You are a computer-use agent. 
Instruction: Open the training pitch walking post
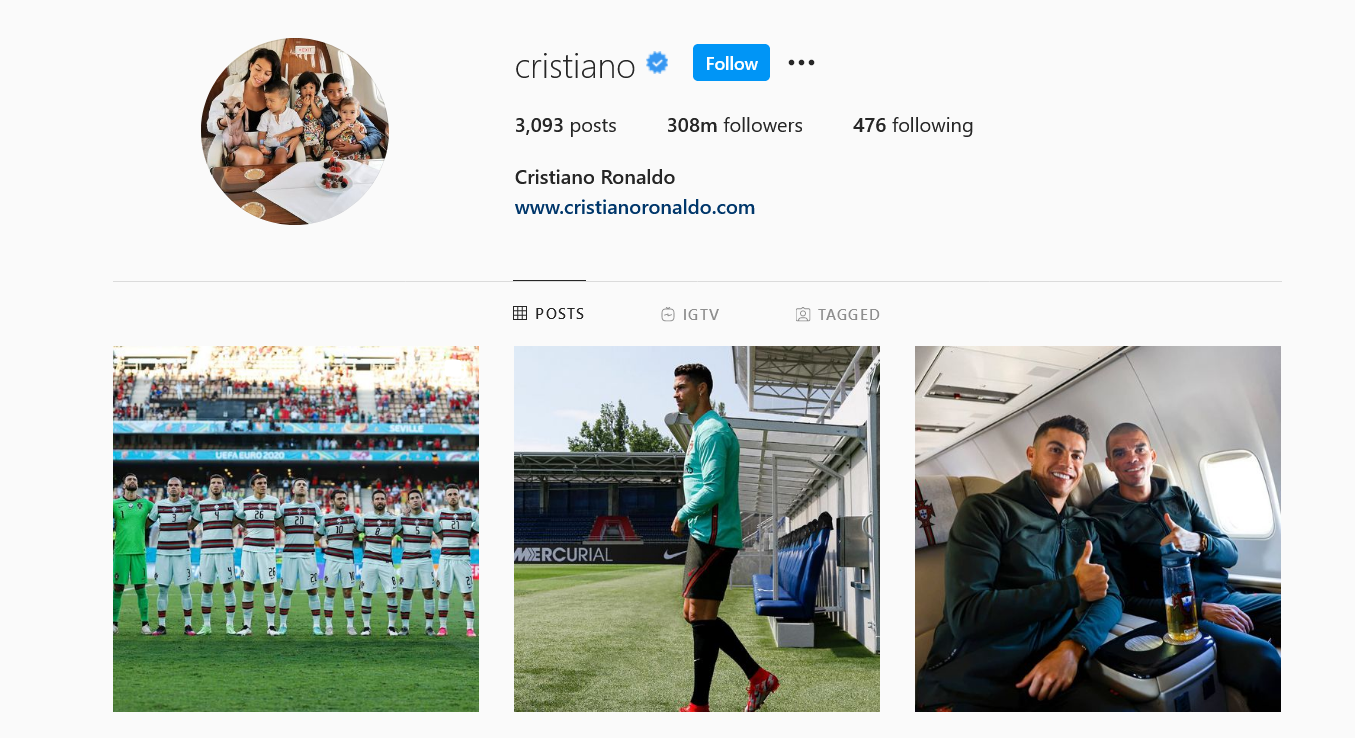tap(697, 528)
